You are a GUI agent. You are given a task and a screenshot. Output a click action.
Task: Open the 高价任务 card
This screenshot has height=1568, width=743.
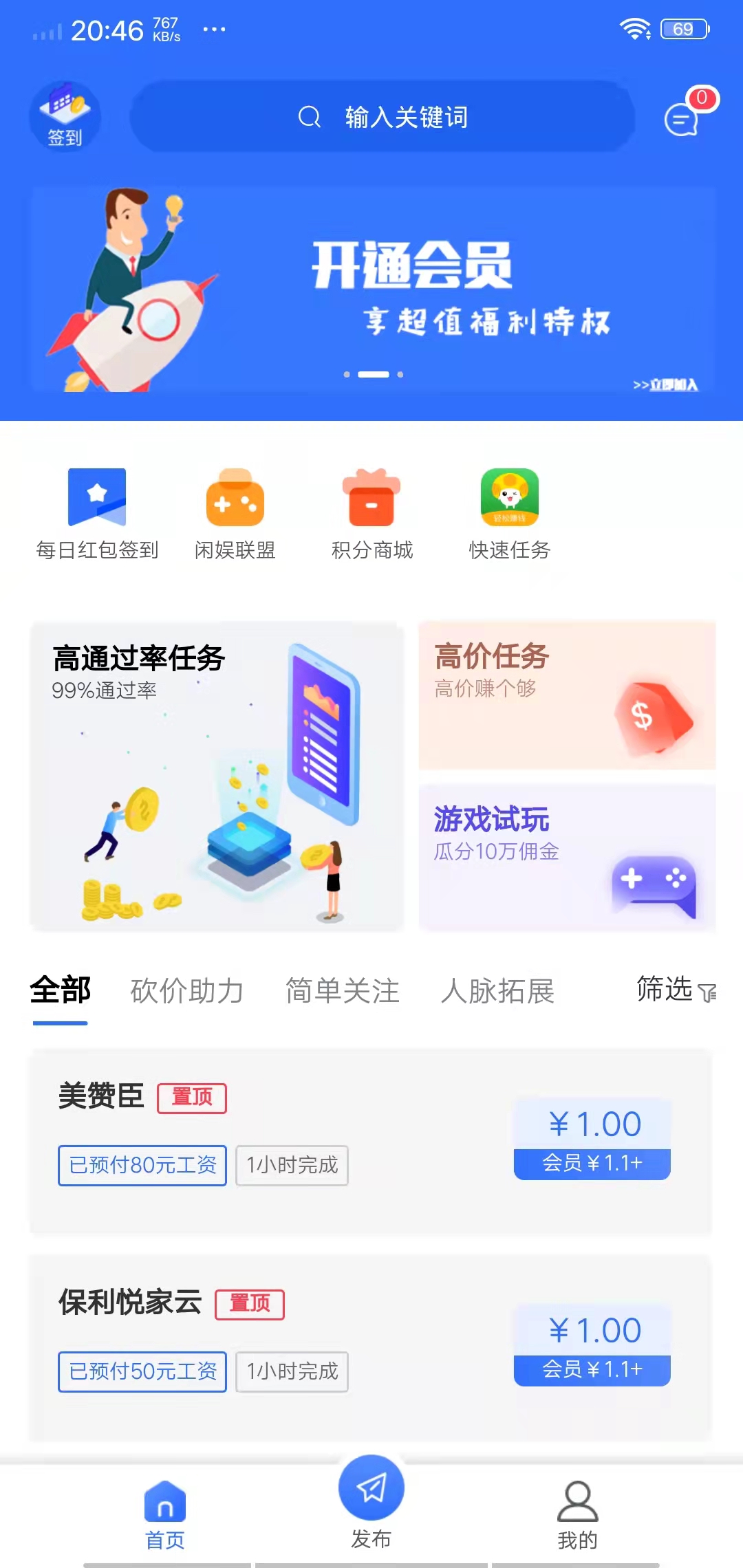coord(566,696)
